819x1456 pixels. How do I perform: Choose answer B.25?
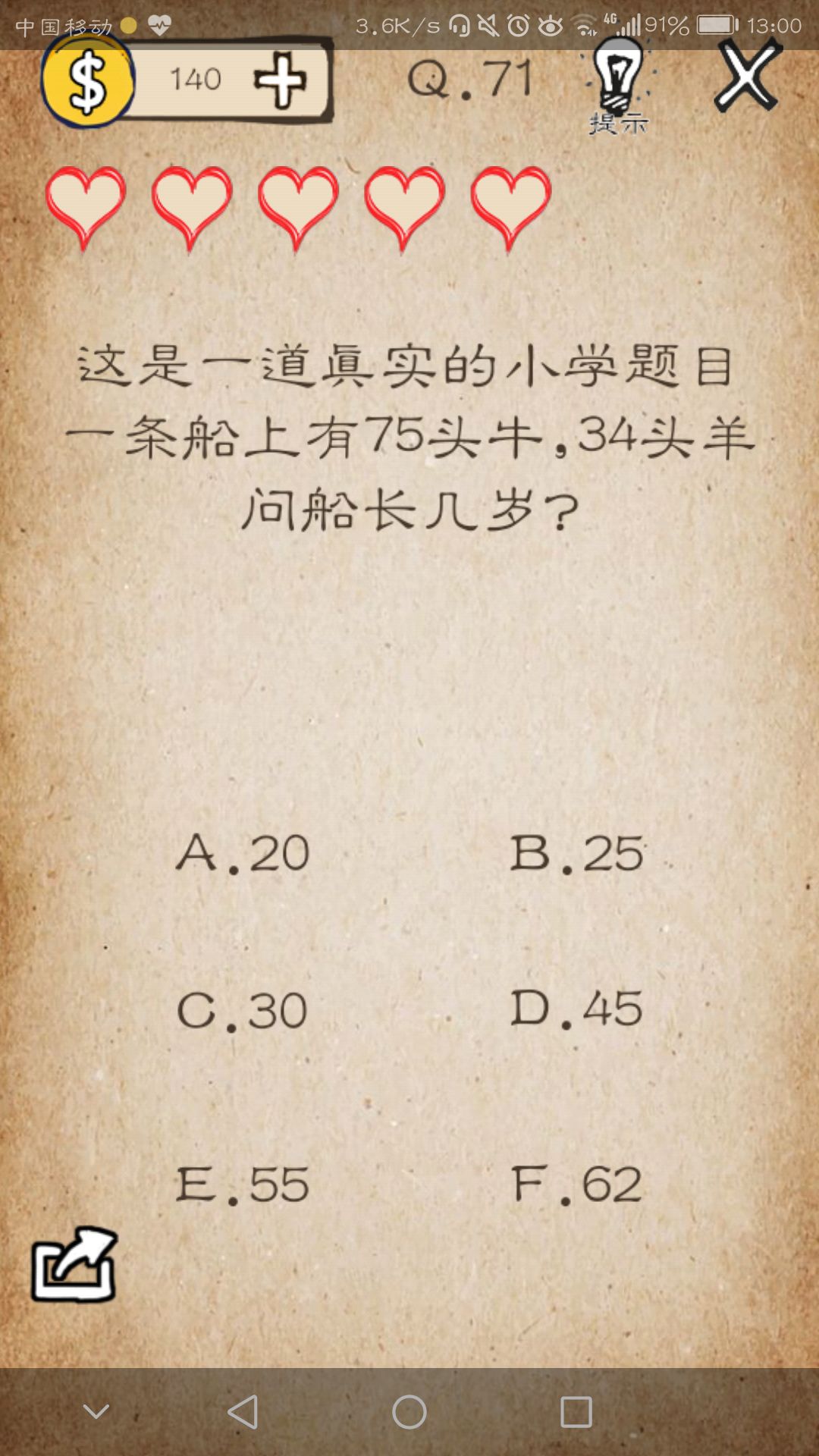[x=577, y=853]
